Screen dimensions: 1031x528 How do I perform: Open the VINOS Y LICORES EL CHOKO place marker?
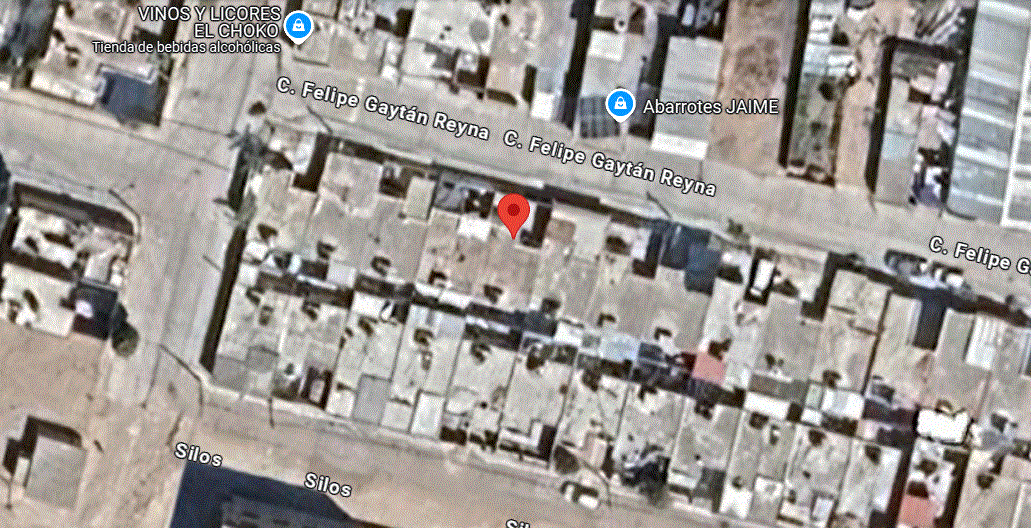(x=297, y=27)
